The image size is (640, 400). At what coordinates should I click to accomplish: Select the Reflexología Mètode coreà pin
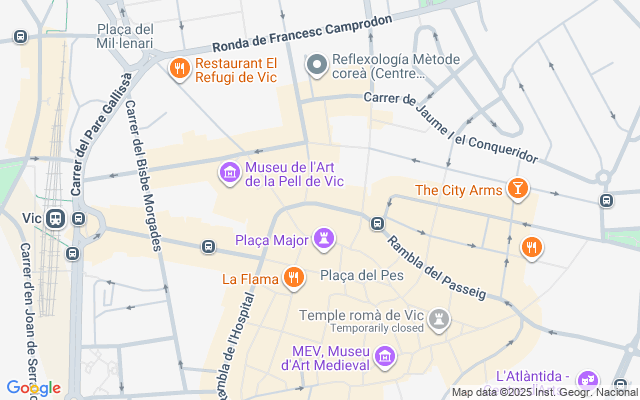click(318, 66)
